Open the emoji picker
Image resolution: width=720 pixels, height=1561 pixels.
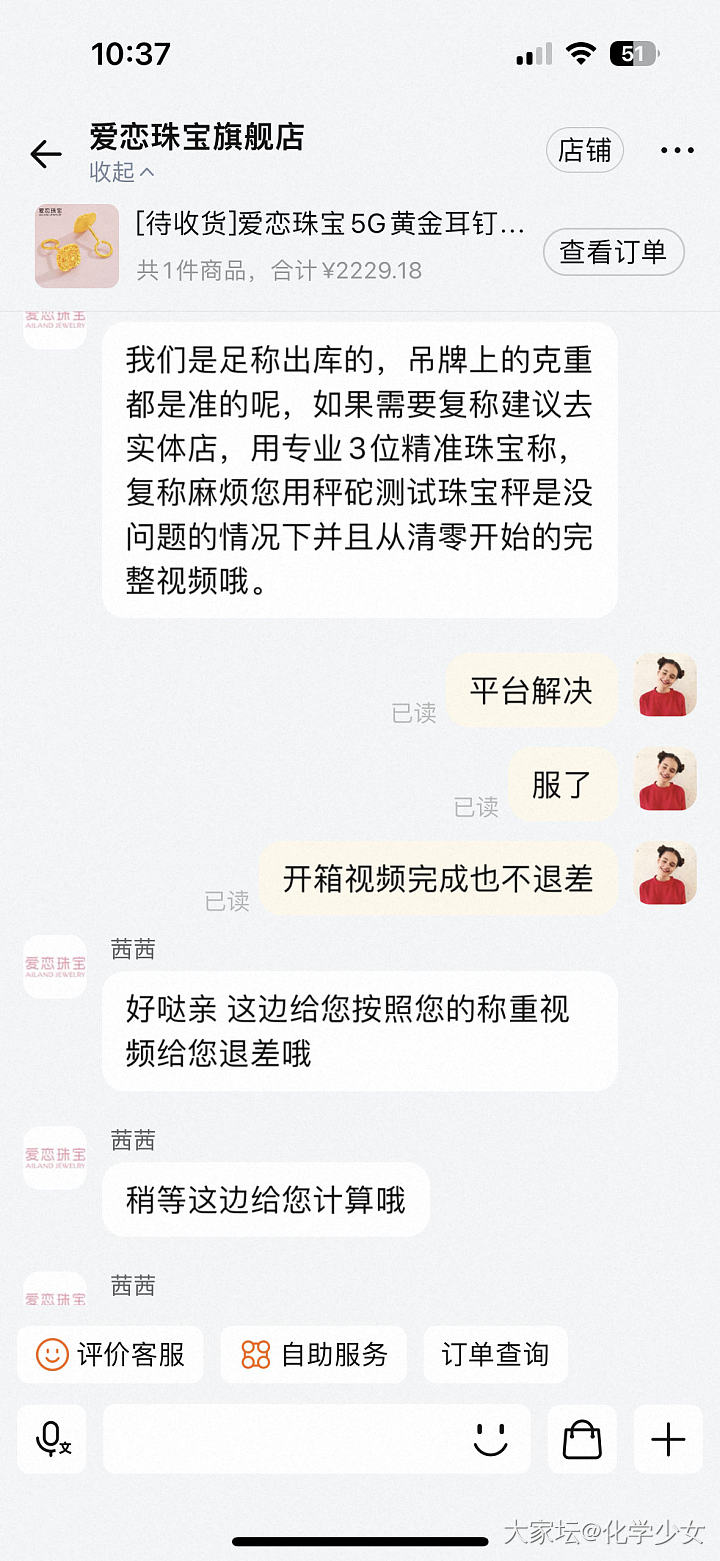tap(491, 1439)
